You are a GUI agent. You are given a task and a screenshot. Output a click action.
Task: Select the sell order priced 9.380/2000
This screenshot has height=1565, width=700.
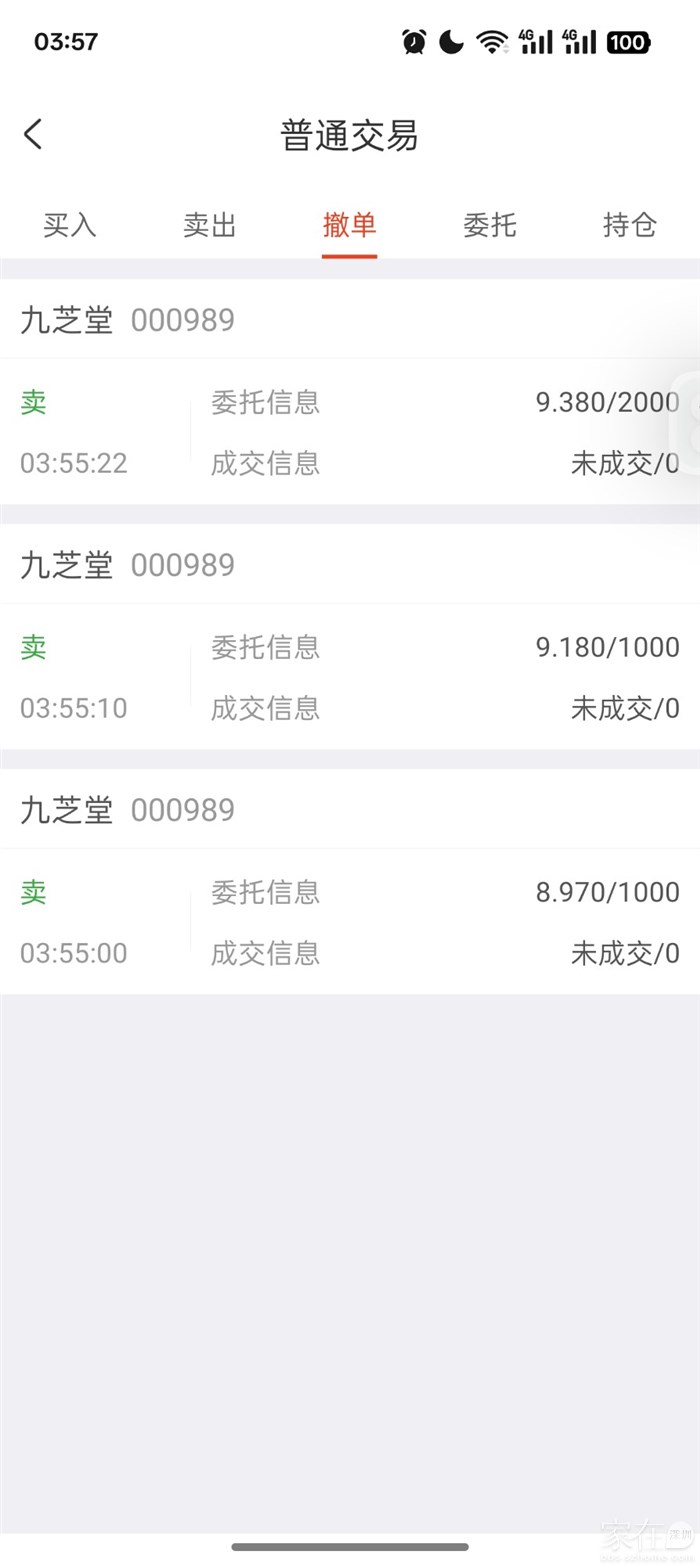(350, 432)
